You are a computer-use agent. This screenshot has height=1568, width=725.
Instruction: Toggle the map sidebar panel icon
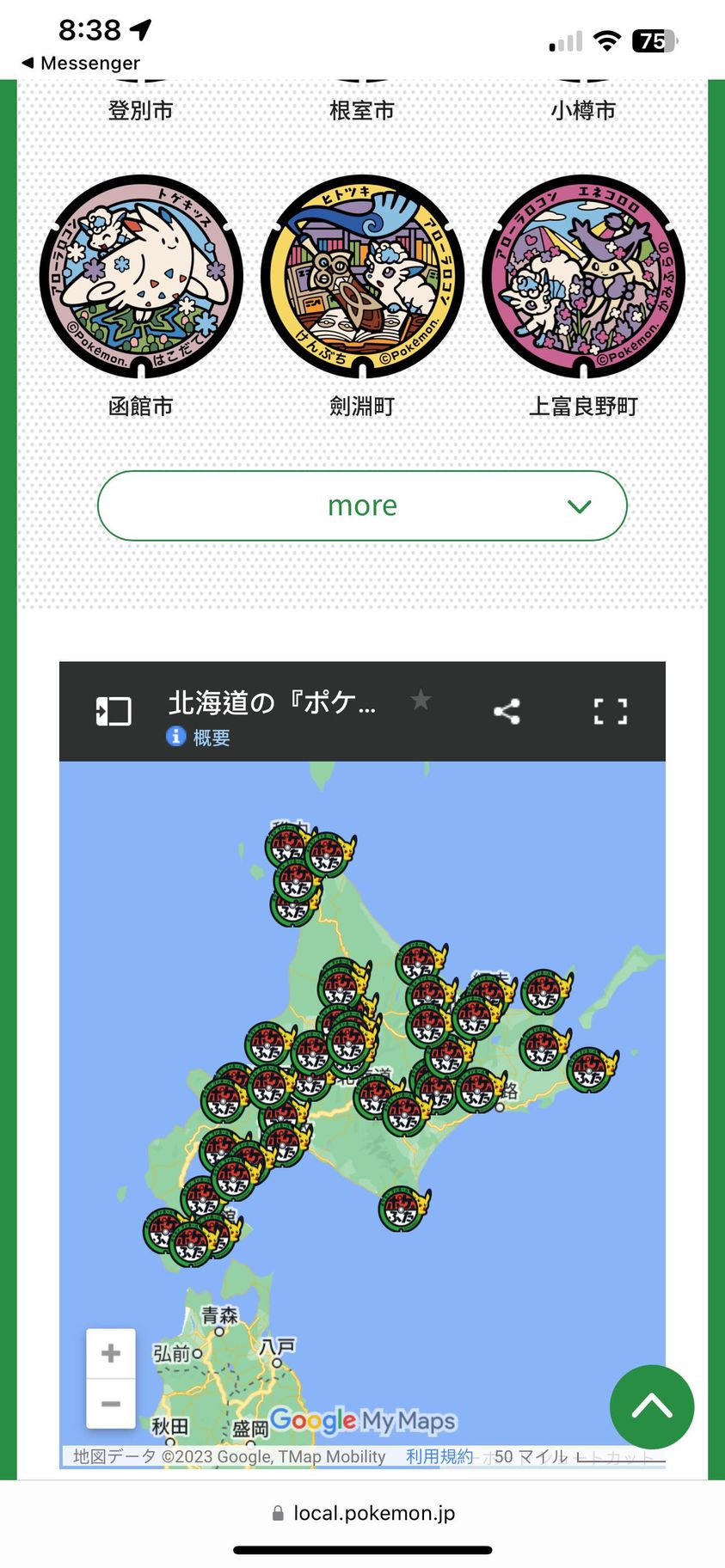point(114,712)
